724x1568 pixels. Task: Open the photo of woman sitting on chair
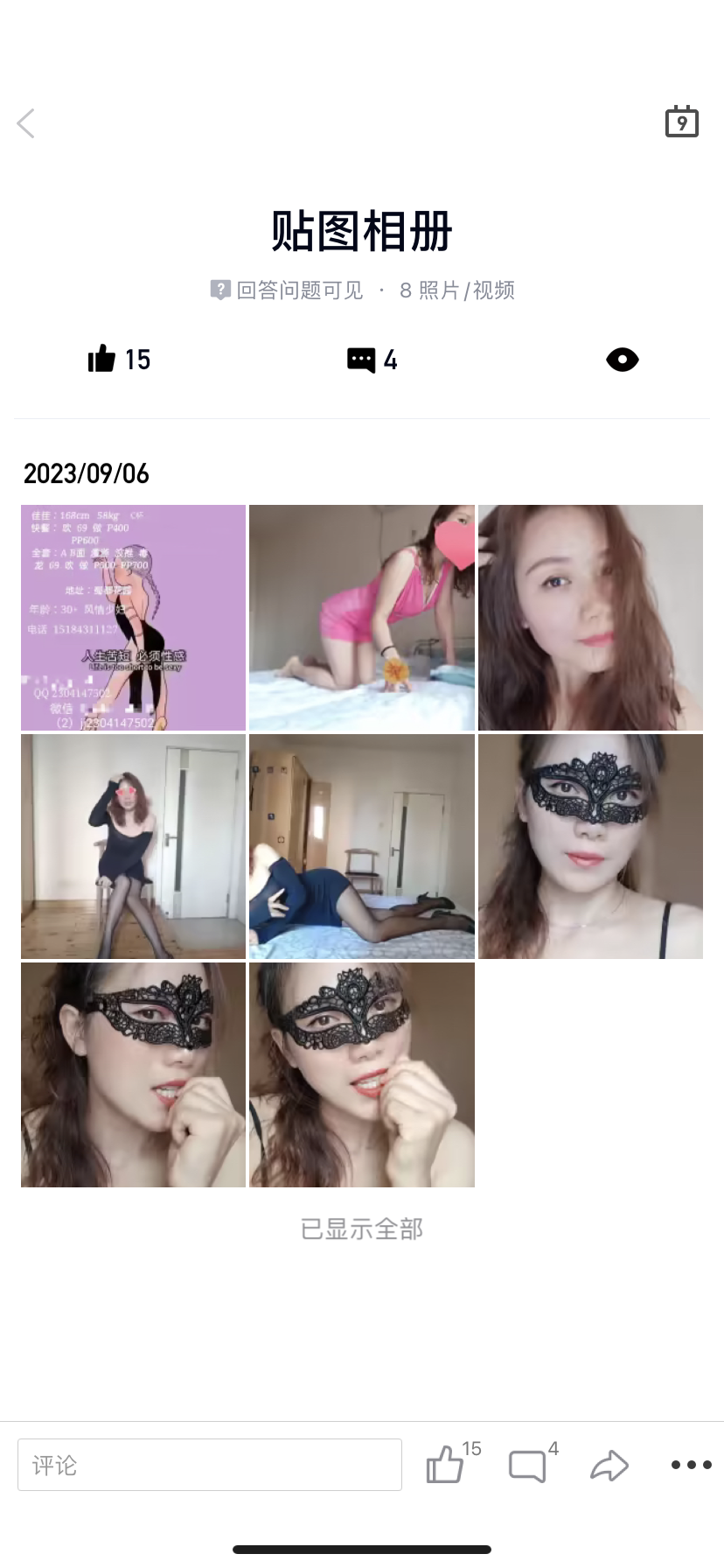coord(133,846)
